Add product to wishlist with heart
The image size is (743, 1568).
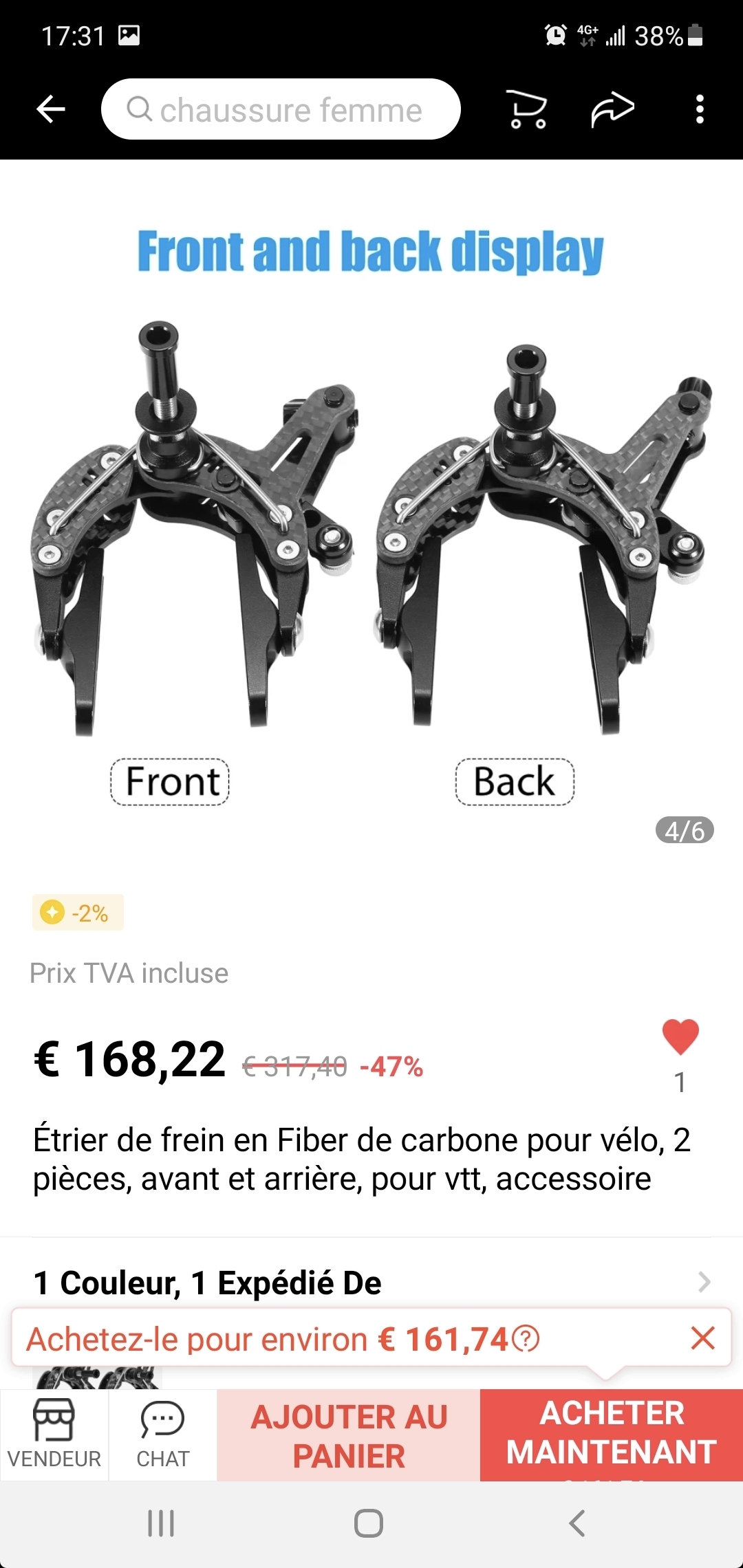pos(680,1037)
